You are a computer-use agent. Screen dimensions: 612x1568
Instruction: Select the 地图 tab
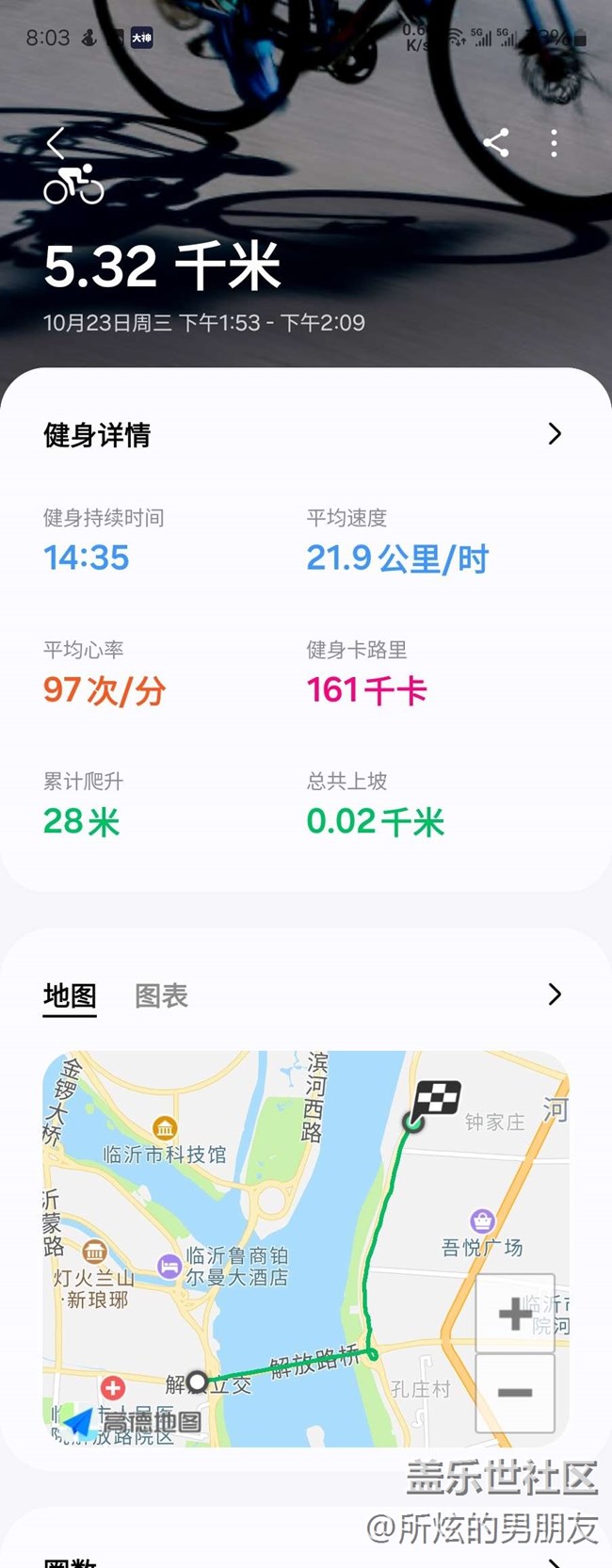point(70,995)
